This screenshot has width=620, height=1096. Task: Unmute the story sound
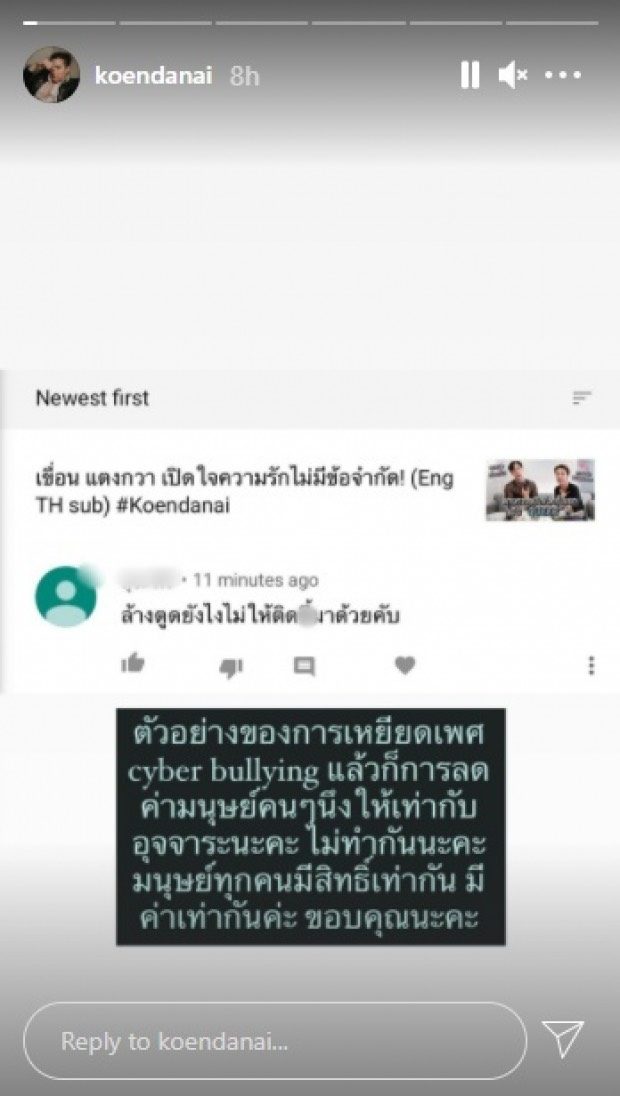click(512, 75)
